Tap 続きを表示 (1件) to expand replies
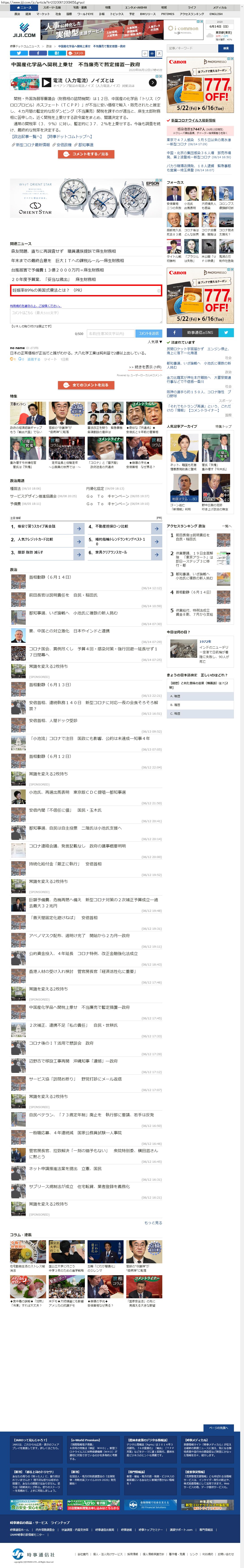This screenshot has height=1568, width=244. click(x=145, y=367)
